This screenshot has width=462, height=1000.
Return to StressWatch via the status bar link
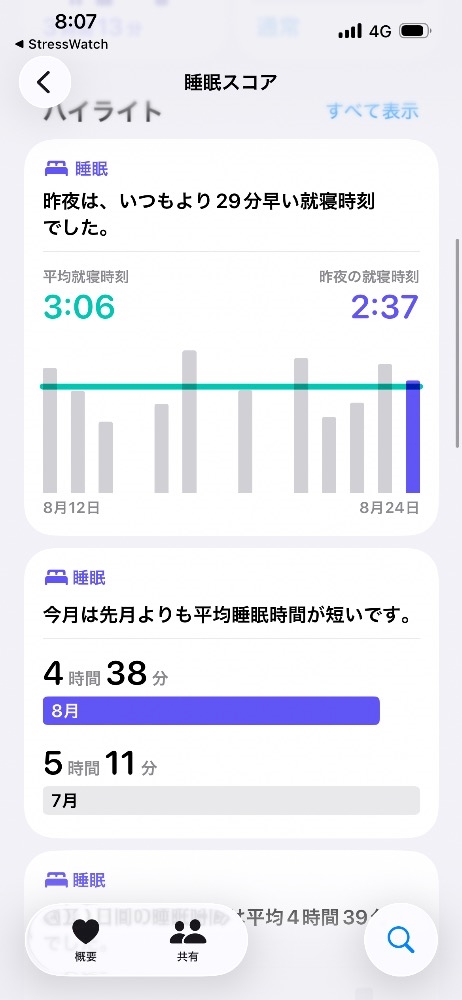pyautogui.click(x=61, y=45)
